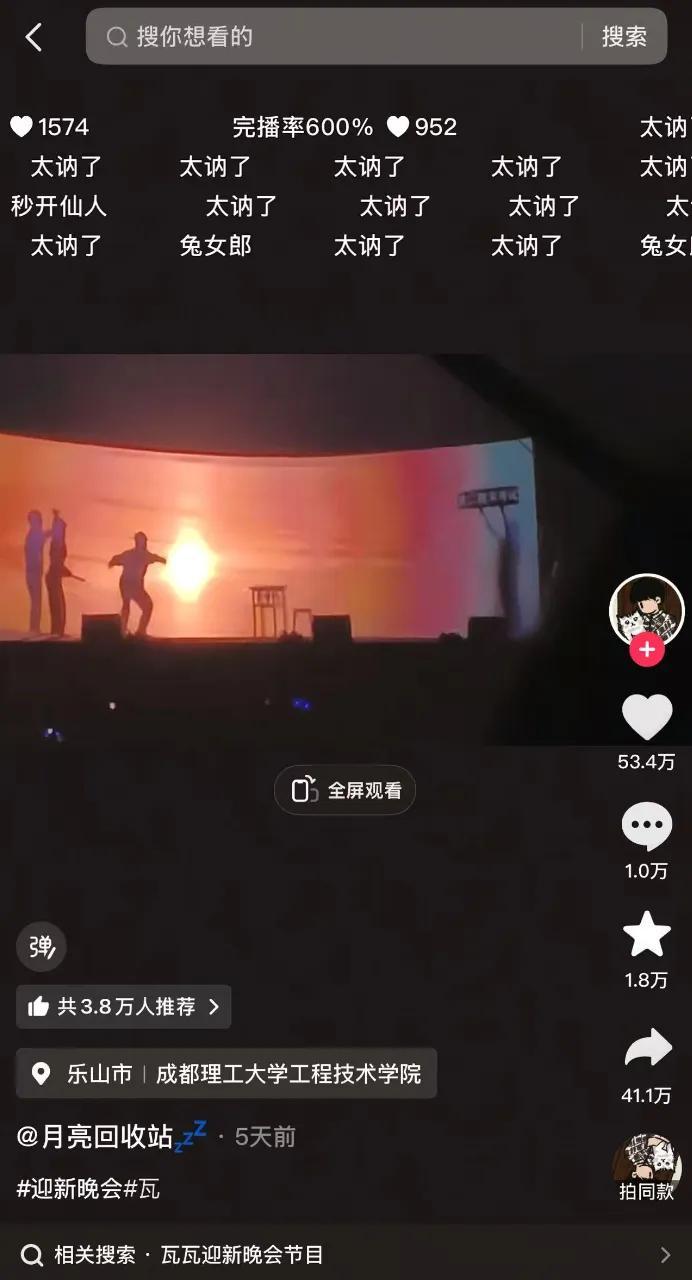Open the #迎新晚会 hashtag
The height and width of the screenshot is (1280, 692).
[68, 1189]
